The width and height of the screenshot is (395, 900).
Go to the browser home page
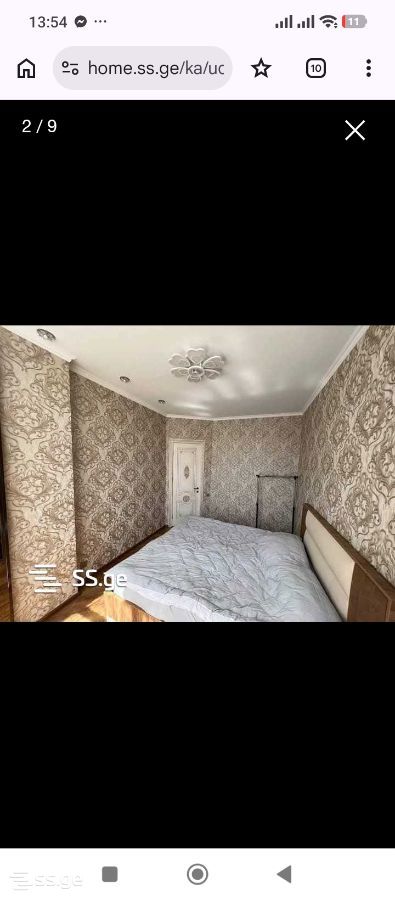tap(26, 68)
